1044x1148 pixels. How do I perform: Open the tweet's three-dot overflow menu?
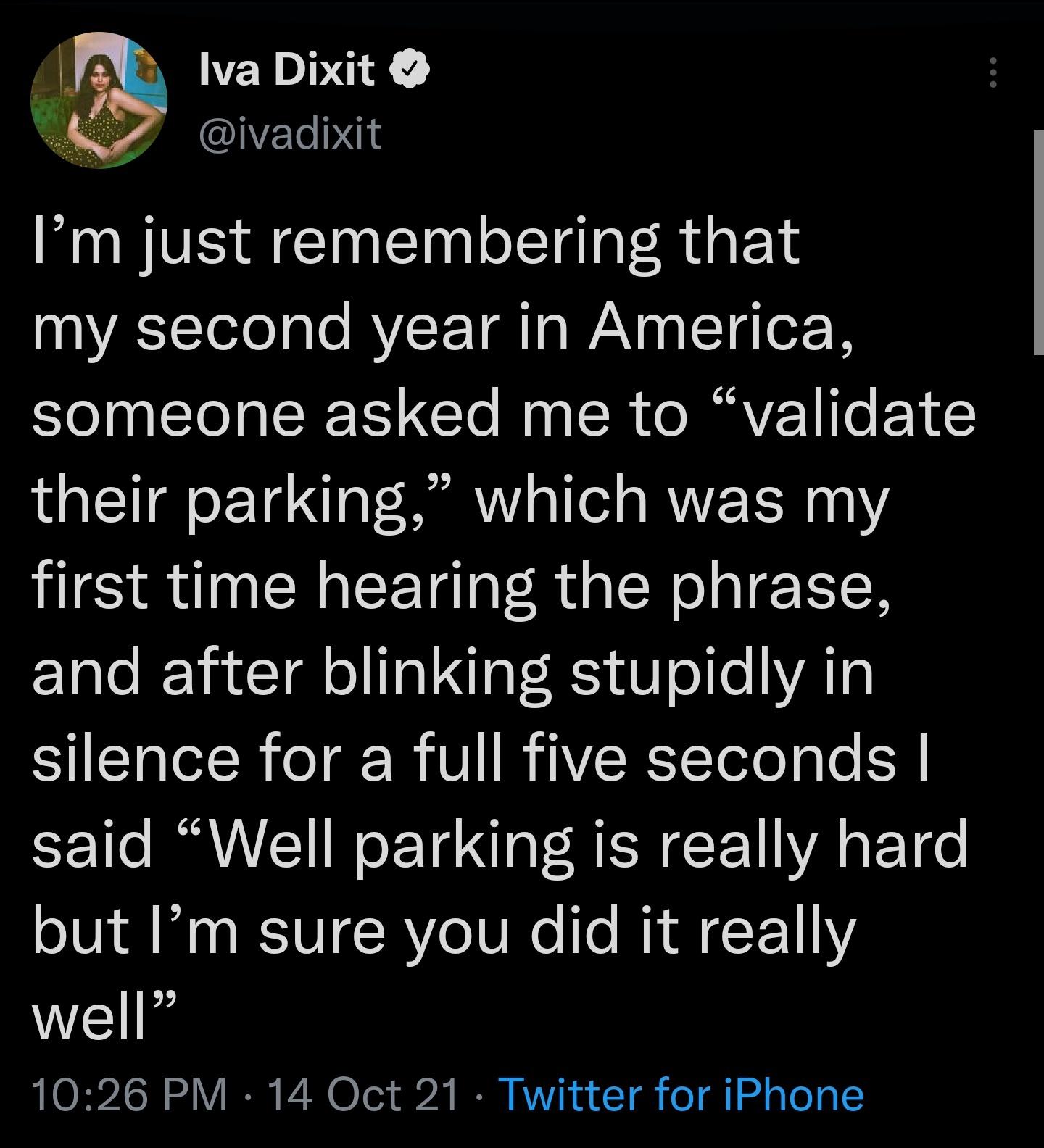993,74
